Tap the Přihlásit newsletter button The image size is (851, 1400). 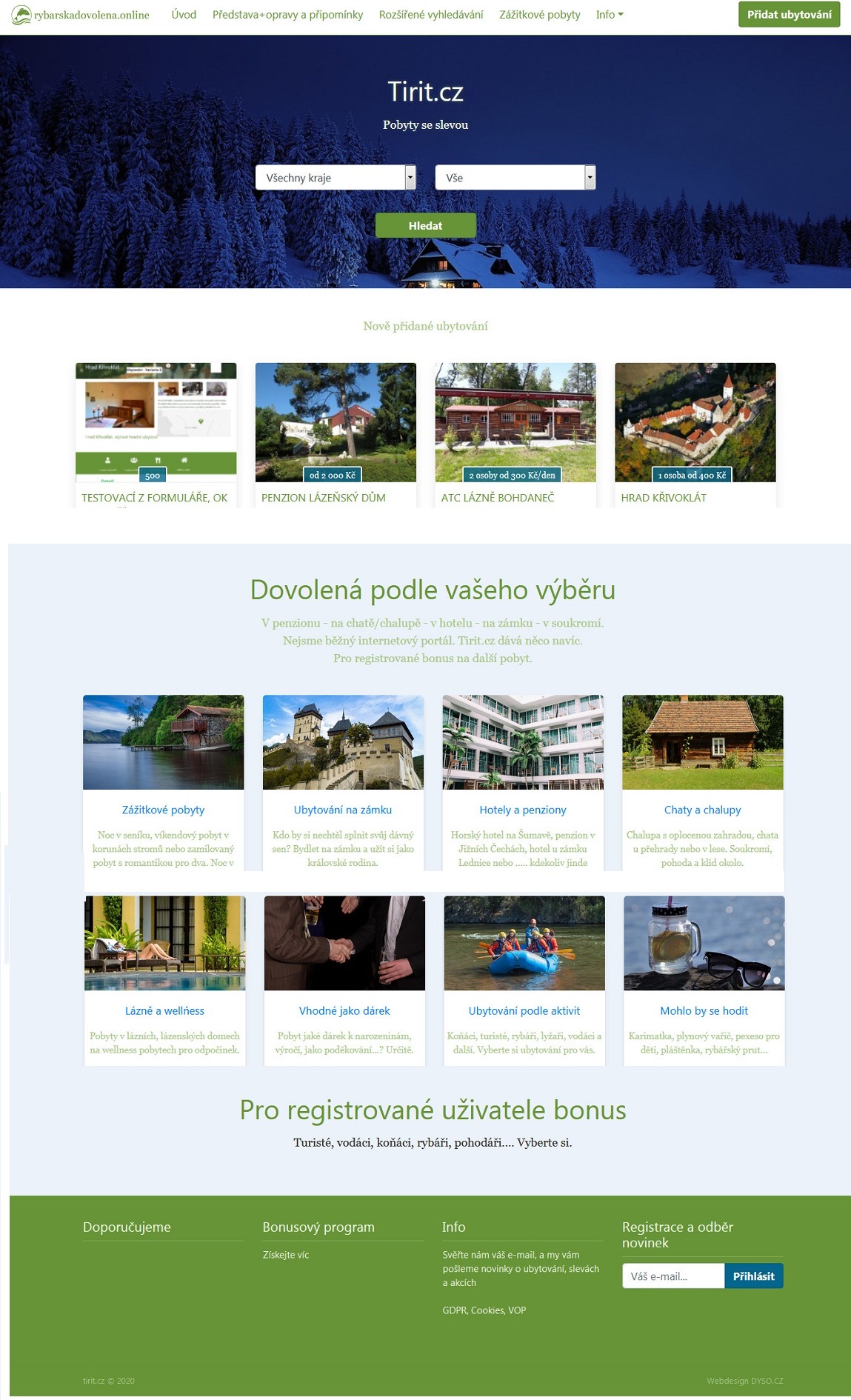[753, 1276]
